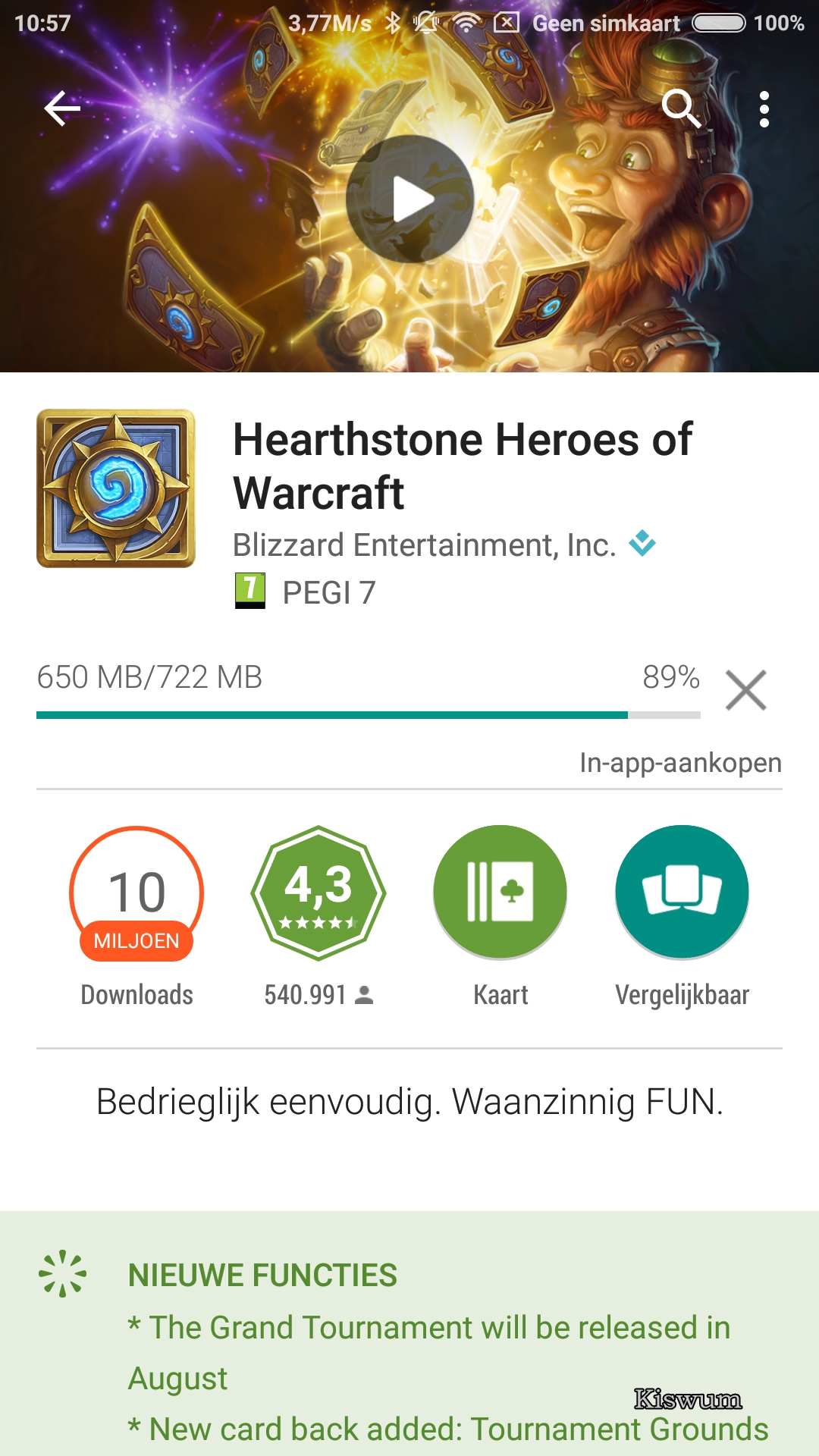Tap the Vergelijkbaar similar apps badge
Viewport: 819px width, 1456px height.
click(682, 892)
